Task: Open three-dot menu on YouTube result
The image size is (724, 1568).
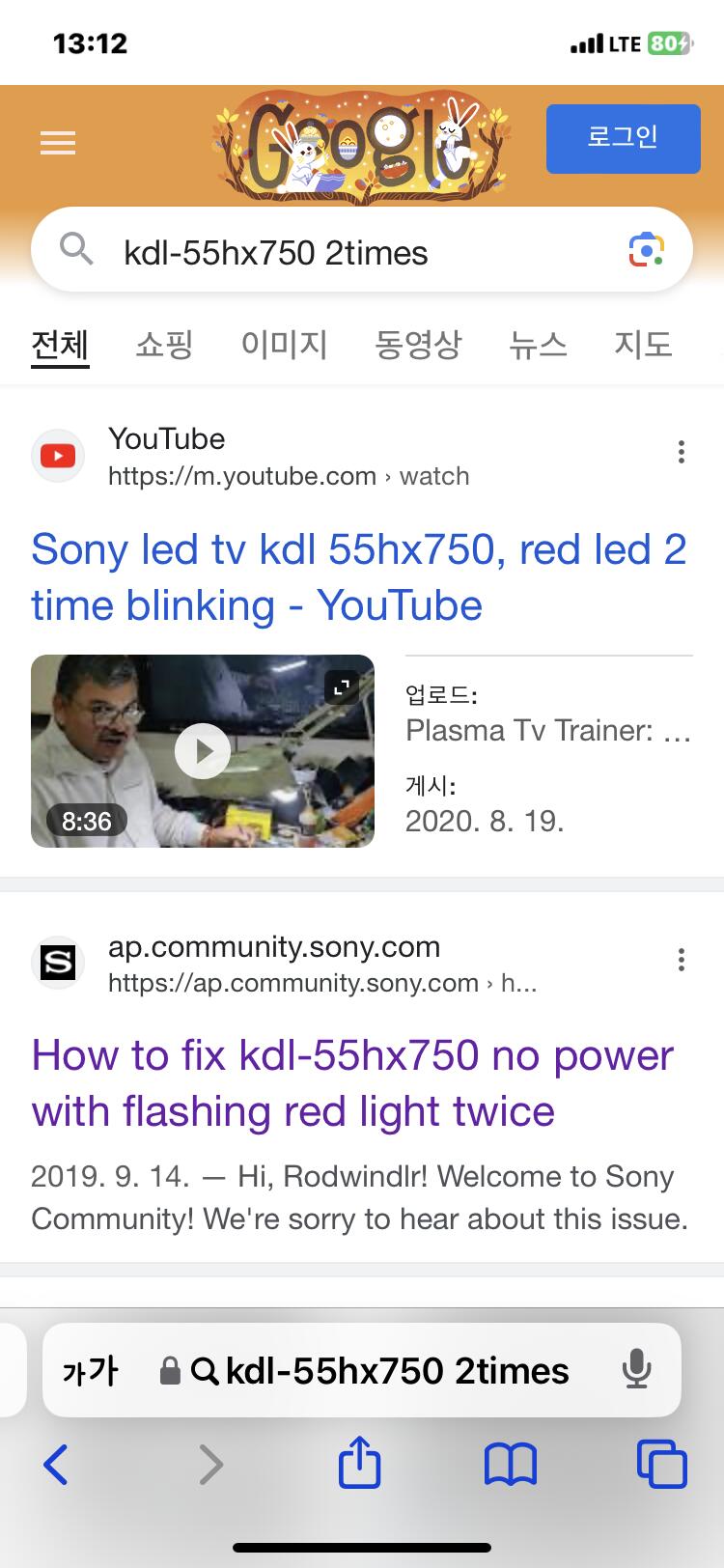Action: 681,452
